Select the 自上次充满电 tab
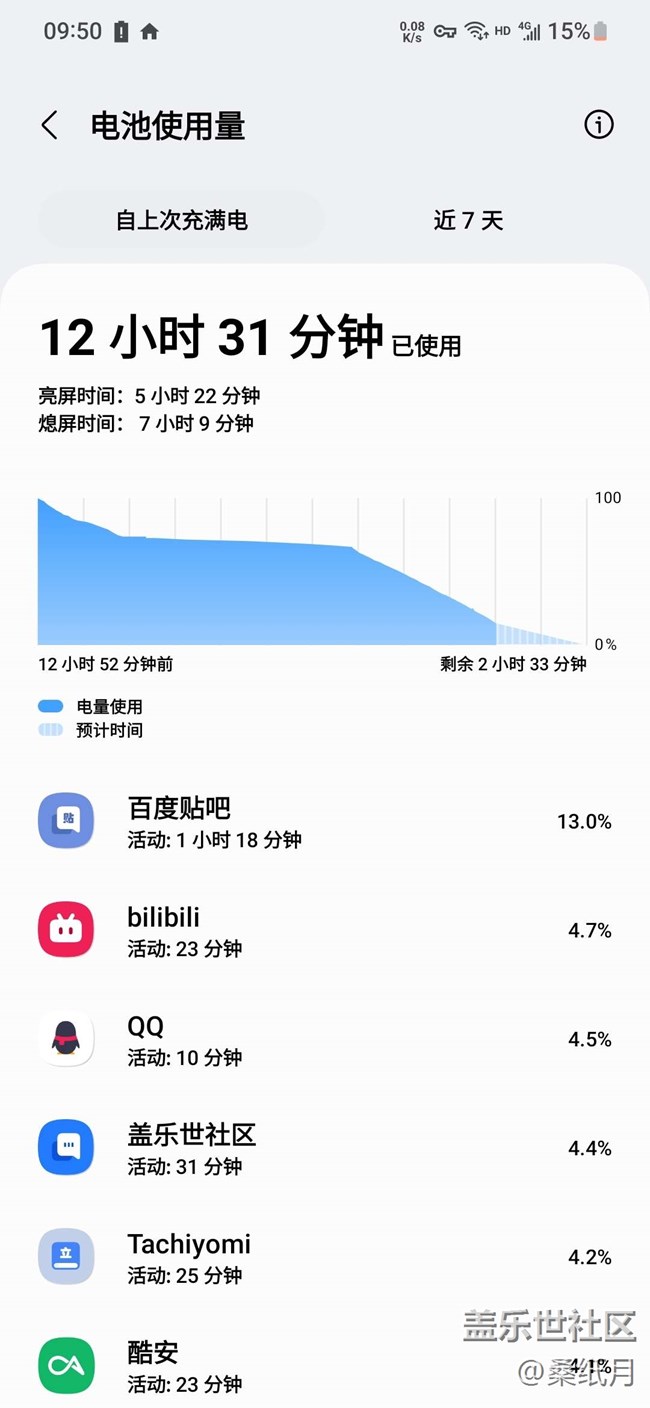The width and height of the screenshot is (650, 1408). click(x=181, y=220)
